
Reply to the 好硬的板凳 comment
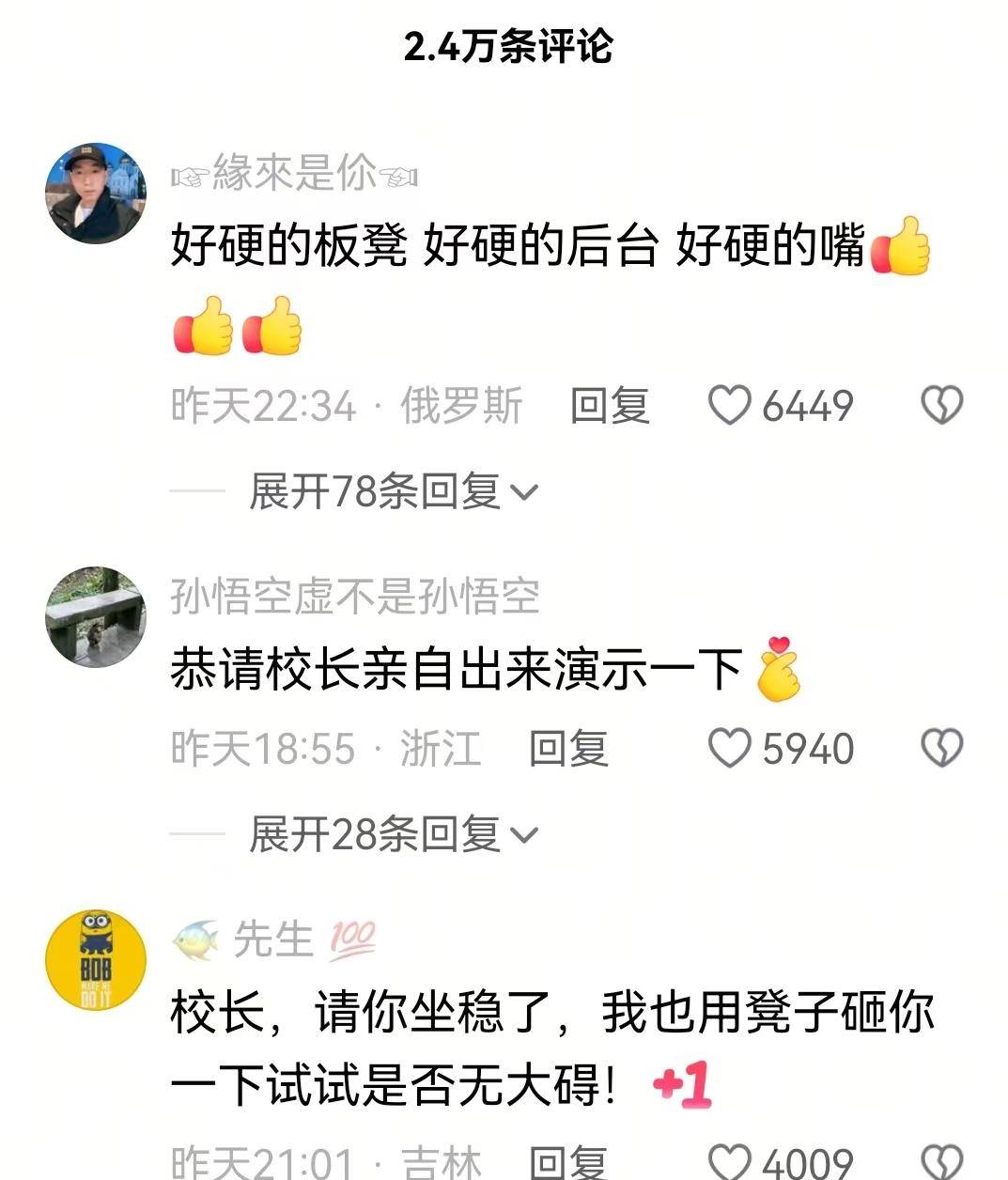[x=610, y=406]
